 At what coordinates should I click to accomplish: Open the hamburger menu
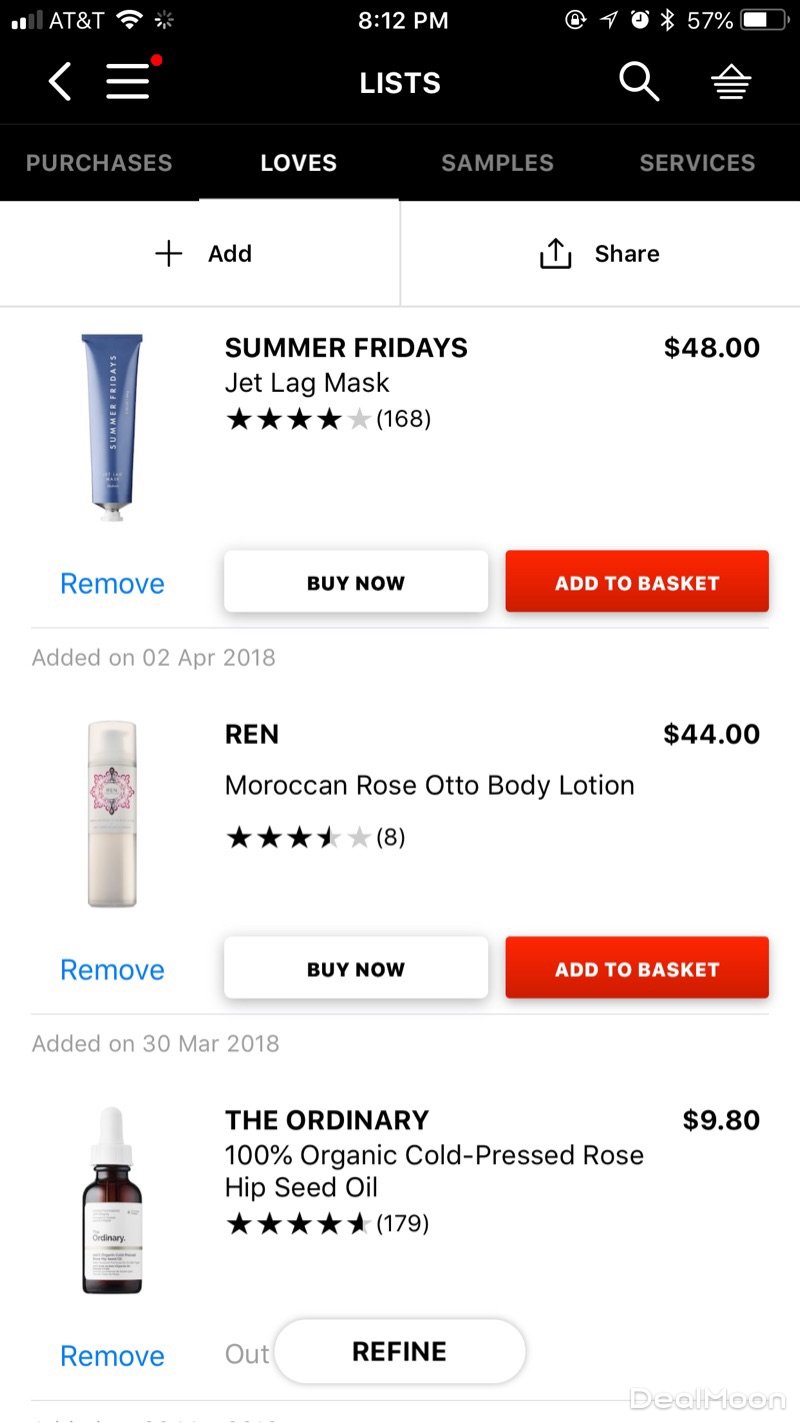pos(128,82)
